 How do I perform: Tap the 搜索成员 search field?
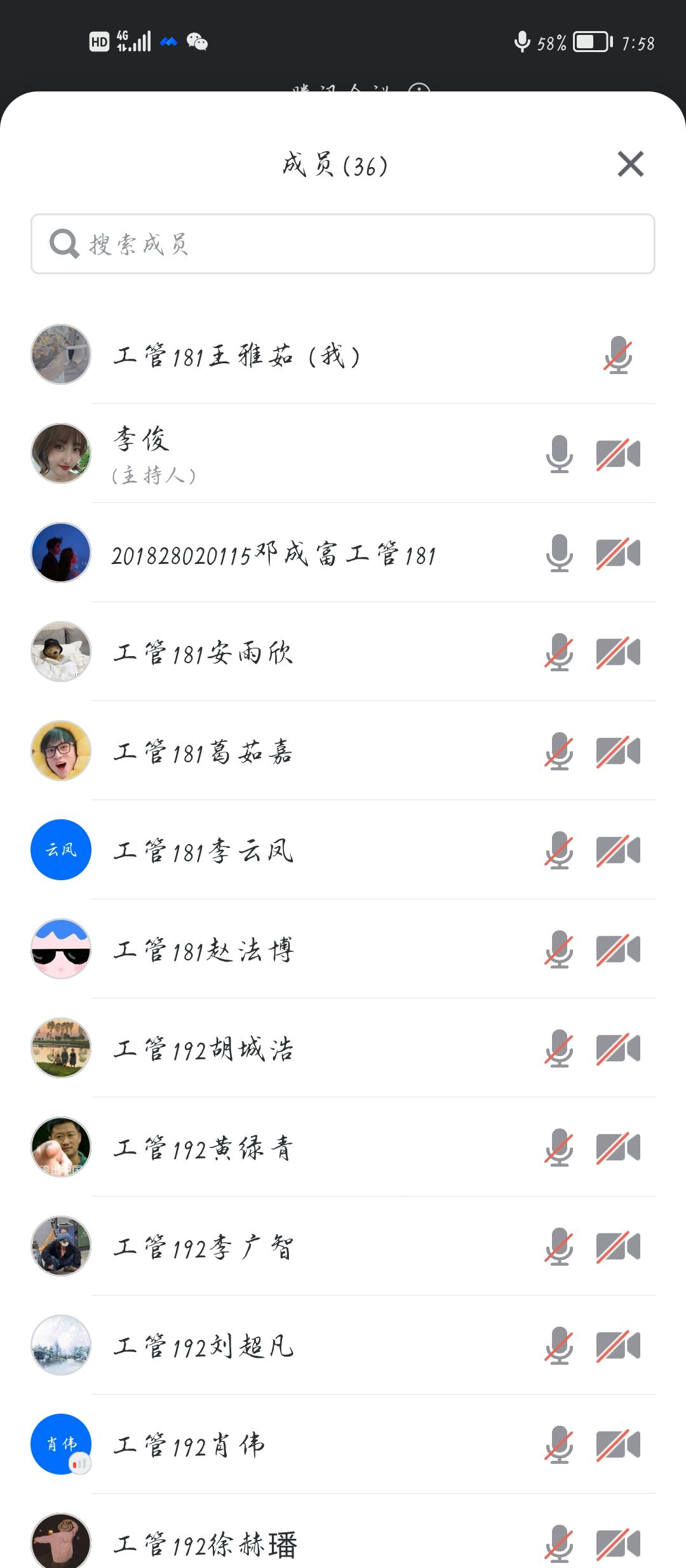pyautogui.click(x=343, y=245)
